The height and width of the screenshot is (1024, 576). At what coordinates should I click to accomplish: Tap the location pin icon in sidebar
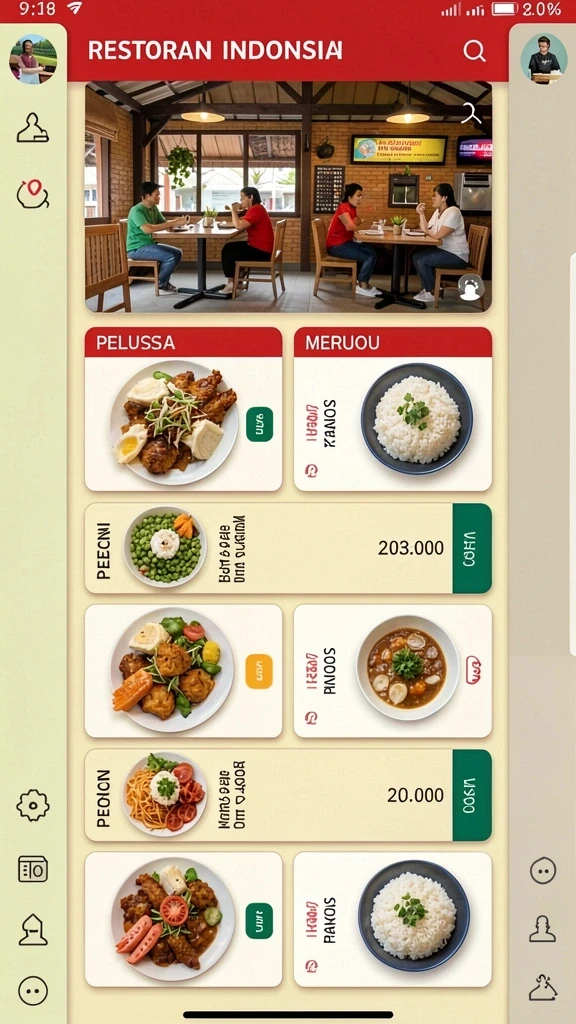pos(33,194)
